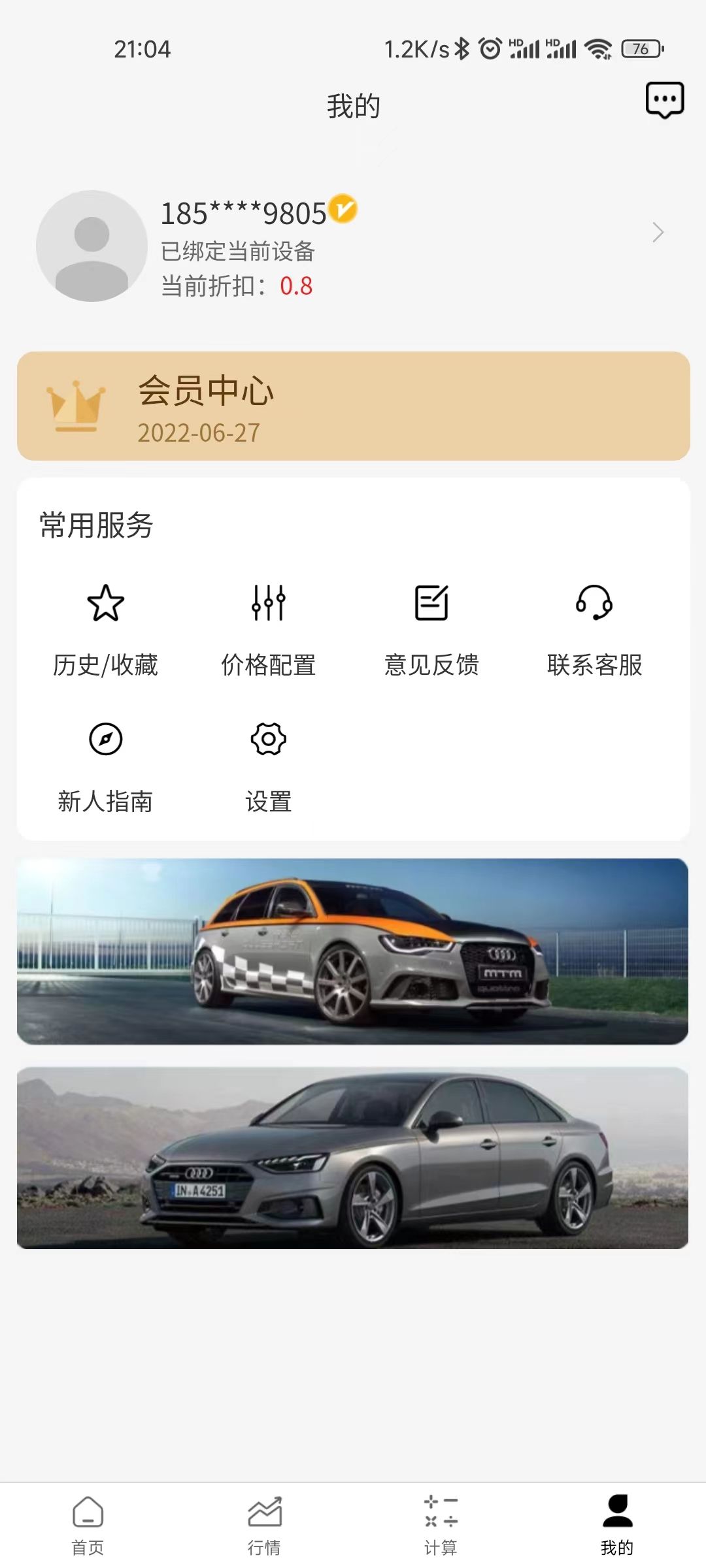This screenshot has width=706, height=1568.
Task: Expand profile details via right chevron arrow
Action: (x=657, y=233)
